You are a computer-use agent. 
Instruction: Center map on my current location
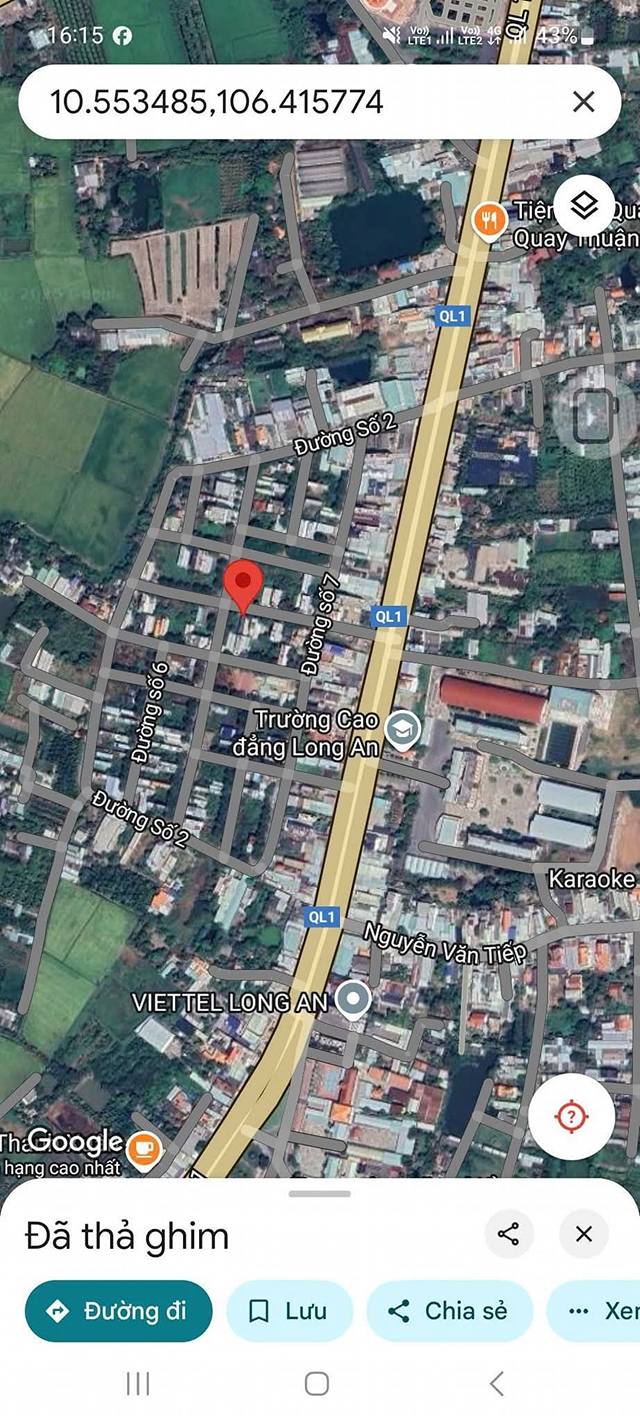(570, 1116)
